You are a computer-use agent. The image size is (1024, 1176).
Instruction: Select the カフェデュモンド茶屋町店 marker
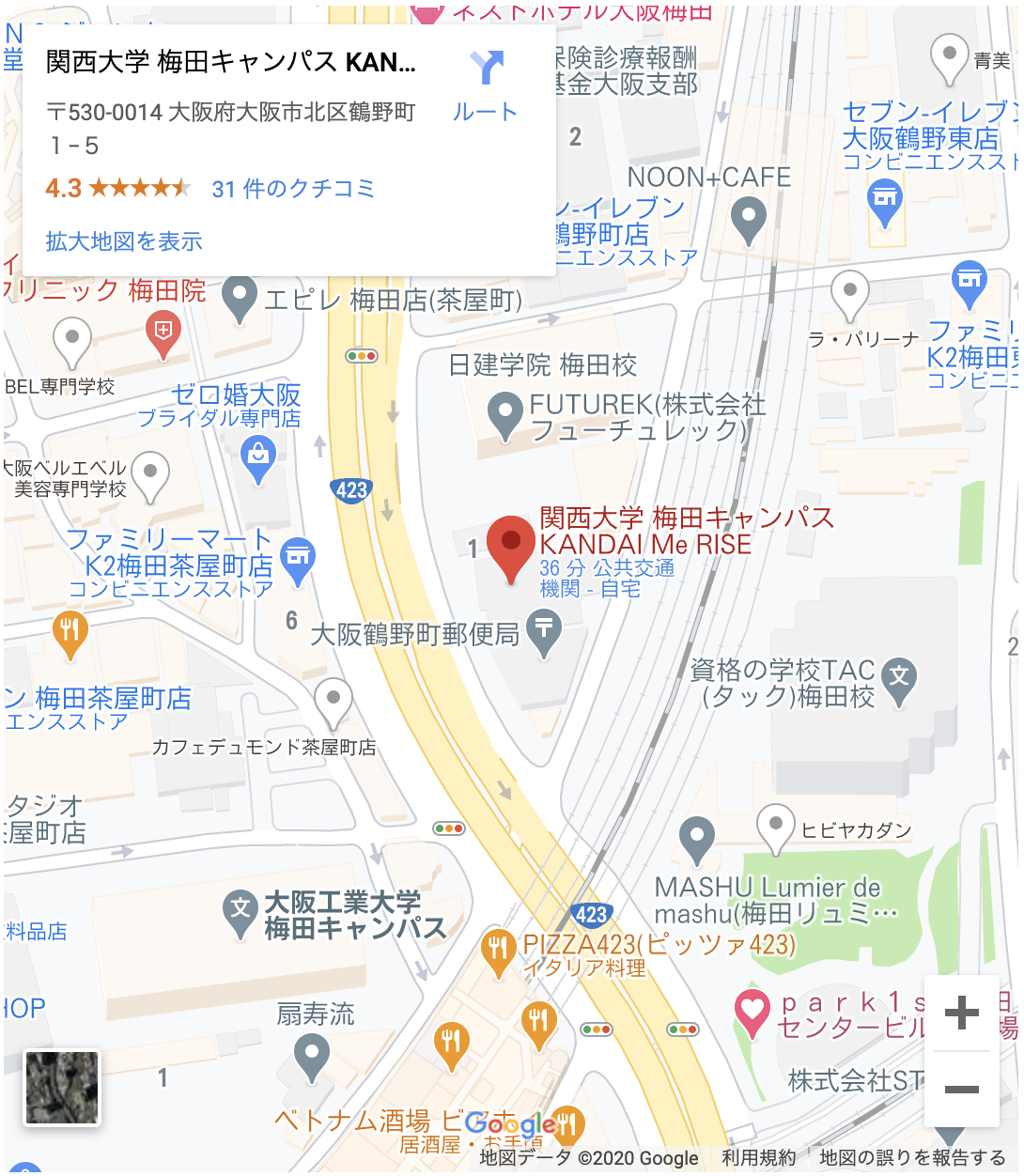333,700
